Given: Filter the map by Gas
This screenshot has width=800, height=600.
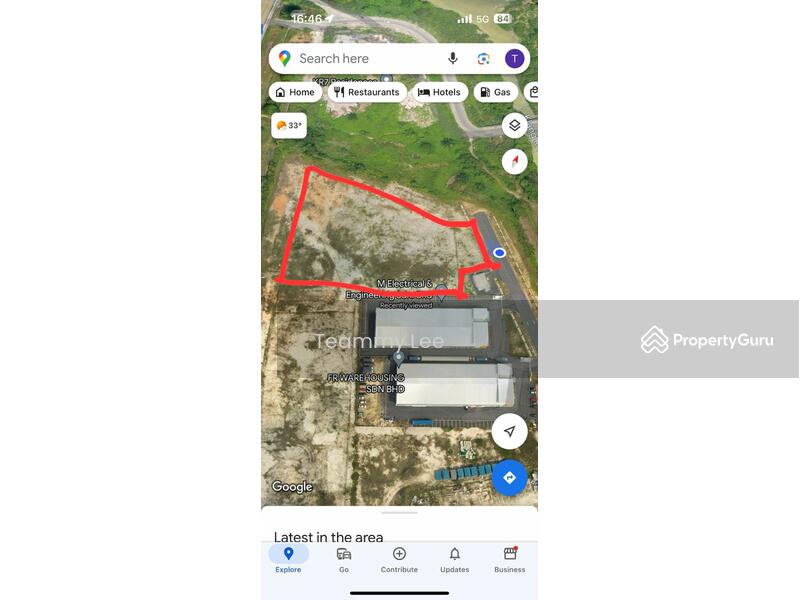Looking at the screenshot, I should (495, 92).
